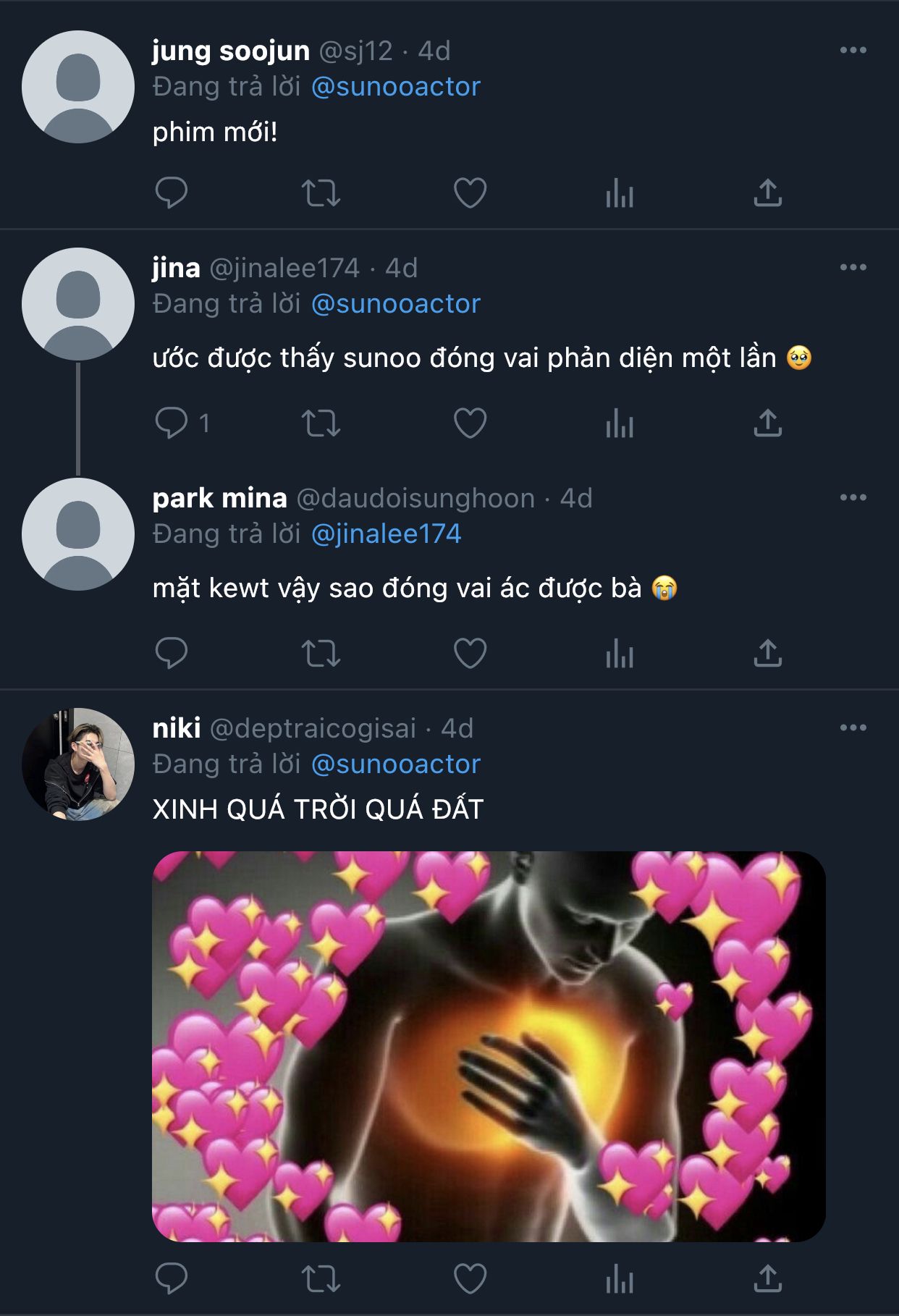Open overflow menu on niki's tweet

click(x=853, y=727)
